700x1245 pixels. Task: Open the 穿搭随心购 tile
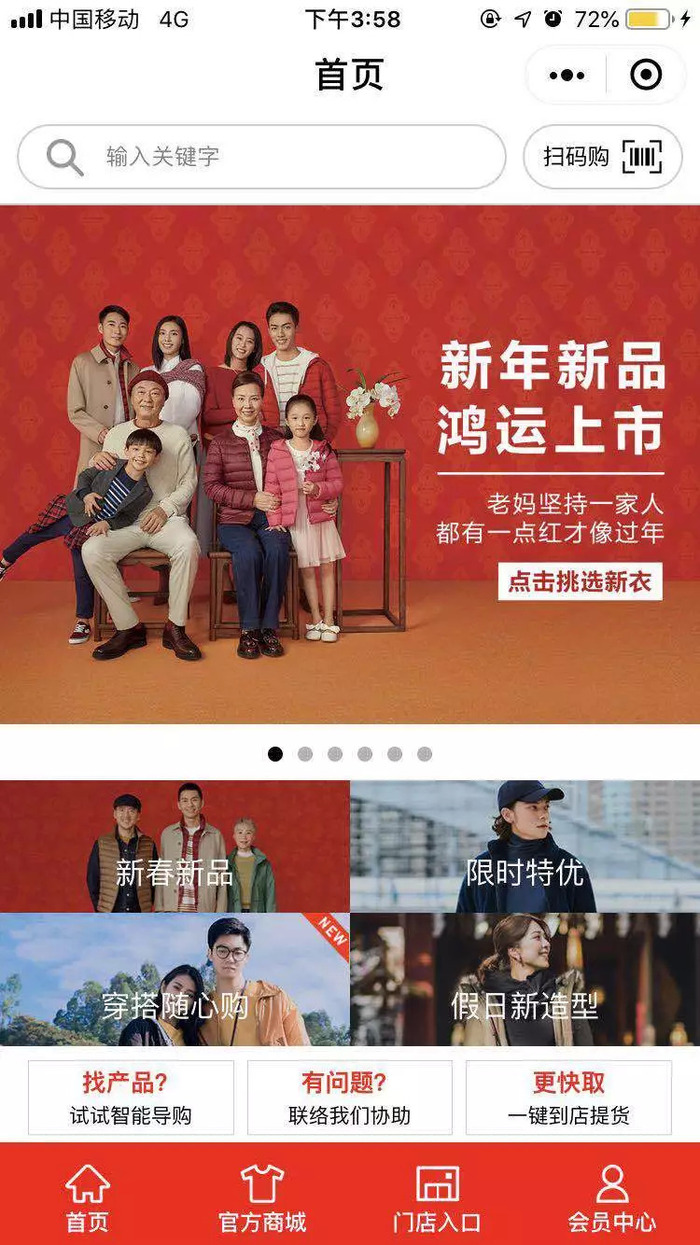click(x=175, y=980)
